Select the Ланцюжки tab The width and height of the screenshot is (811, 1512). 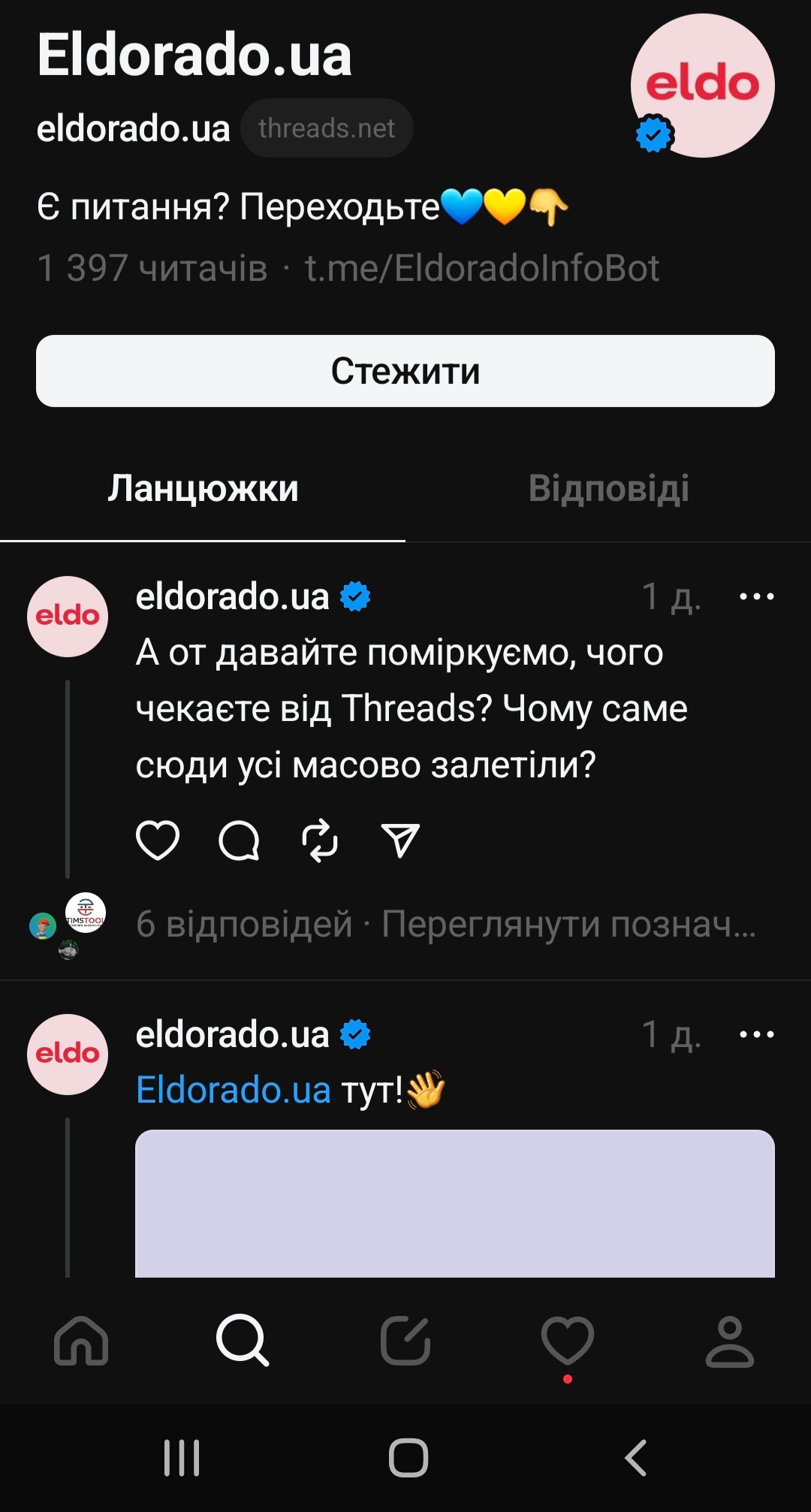pyautogui.click(x=203, y=488)
